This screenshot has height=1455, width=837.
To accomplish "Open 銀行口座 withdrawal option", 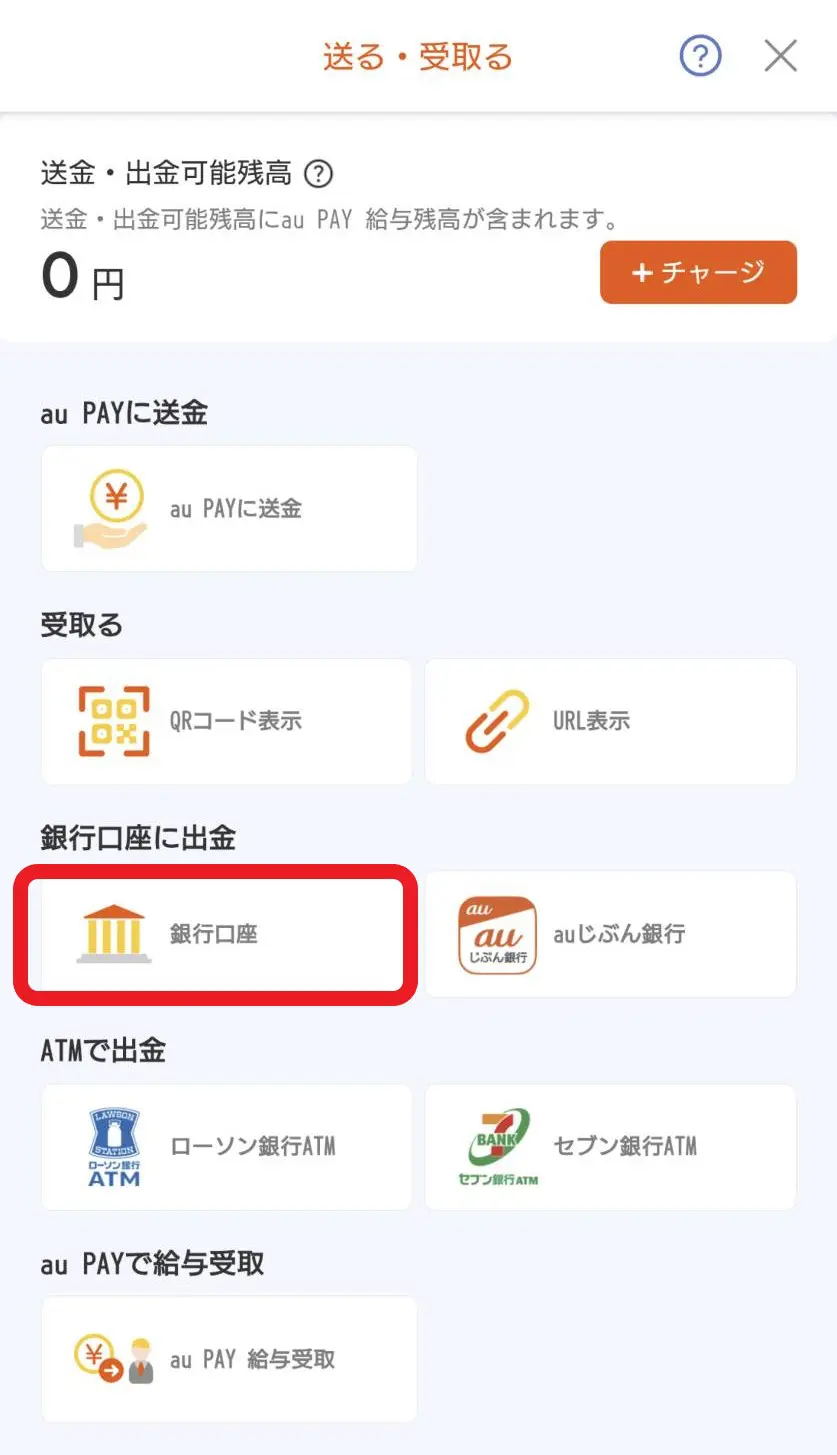I will (215, 934).
